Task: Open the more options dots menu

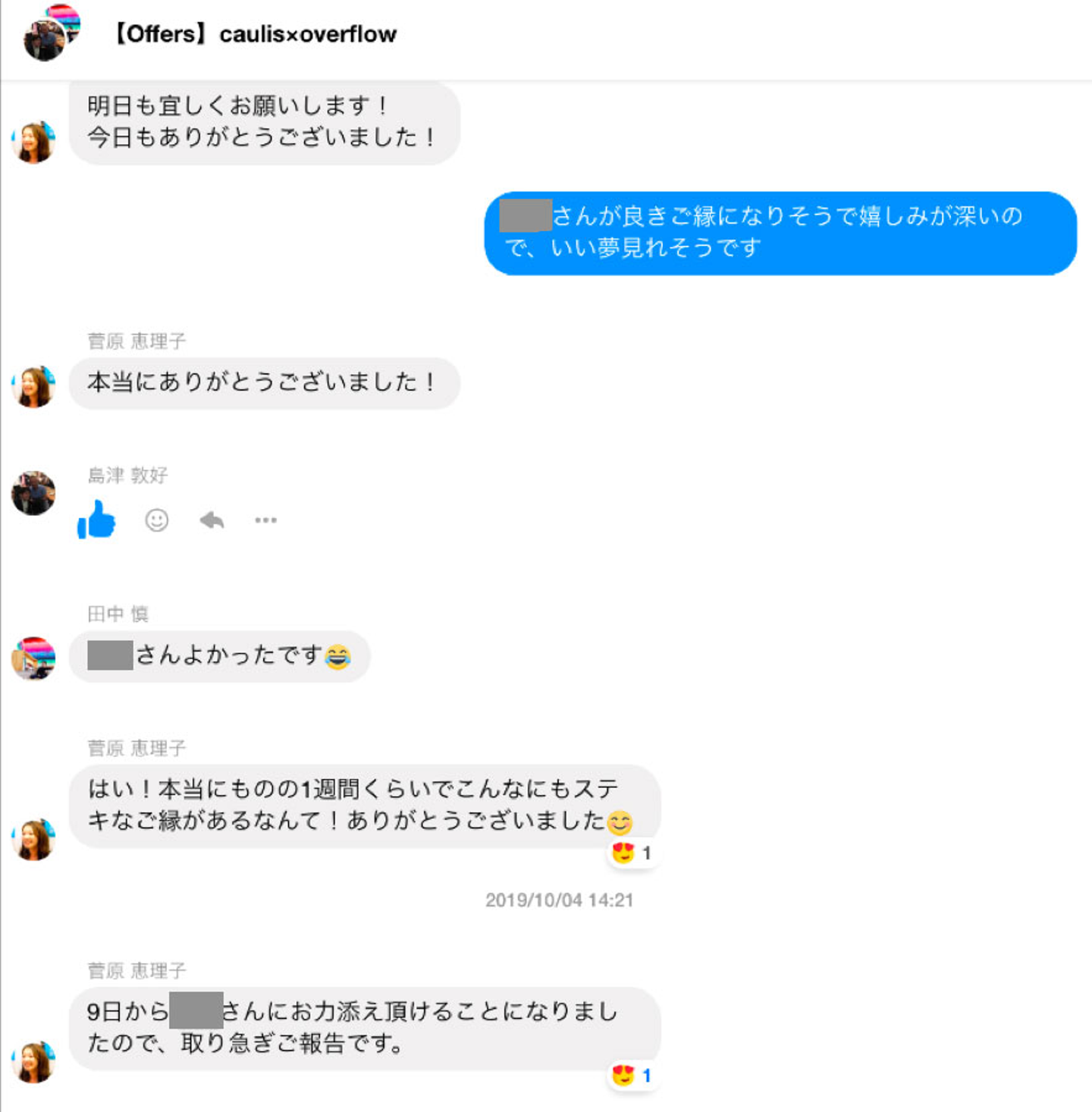Action: 265,520
